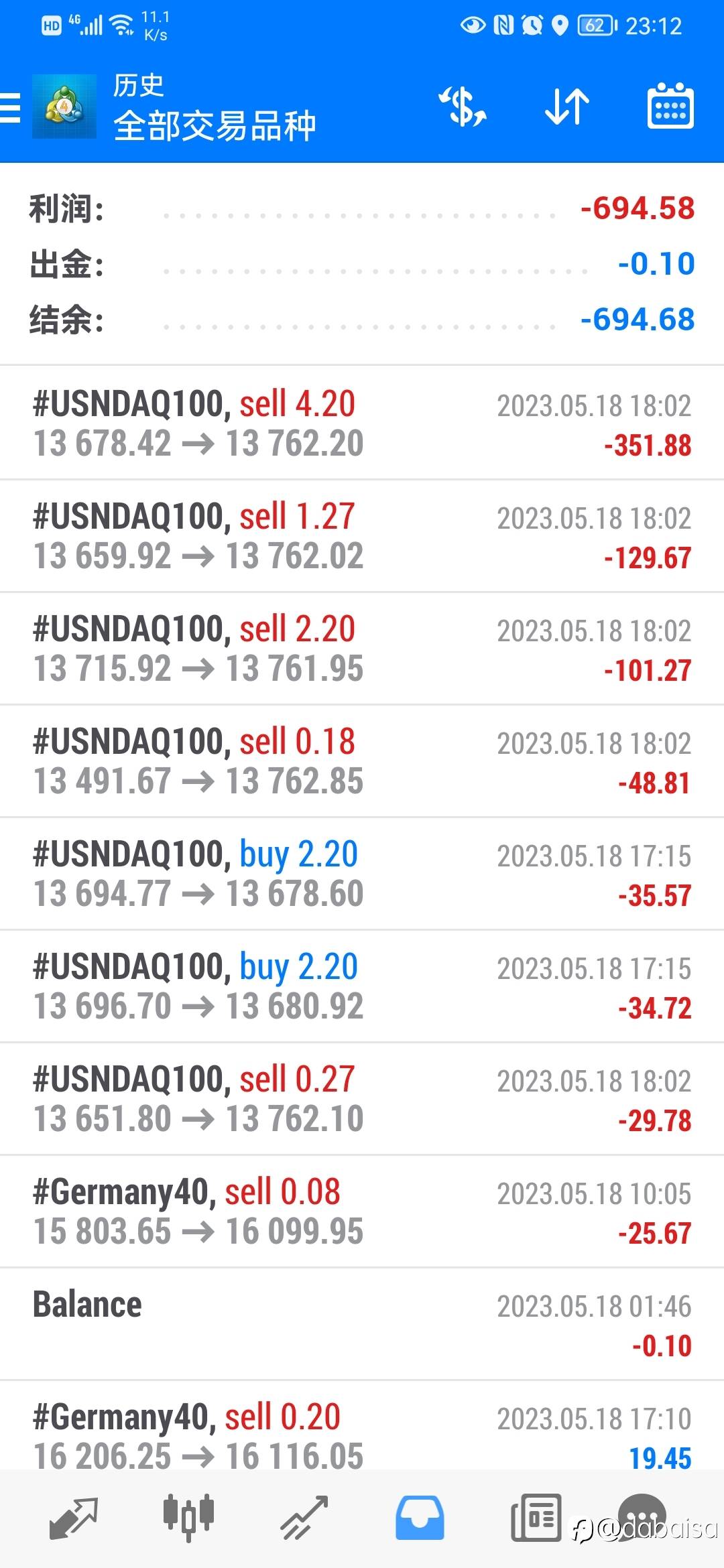View the Balance entry of -0.10
Screen dimensions: 724x1568
[362, 1324]
